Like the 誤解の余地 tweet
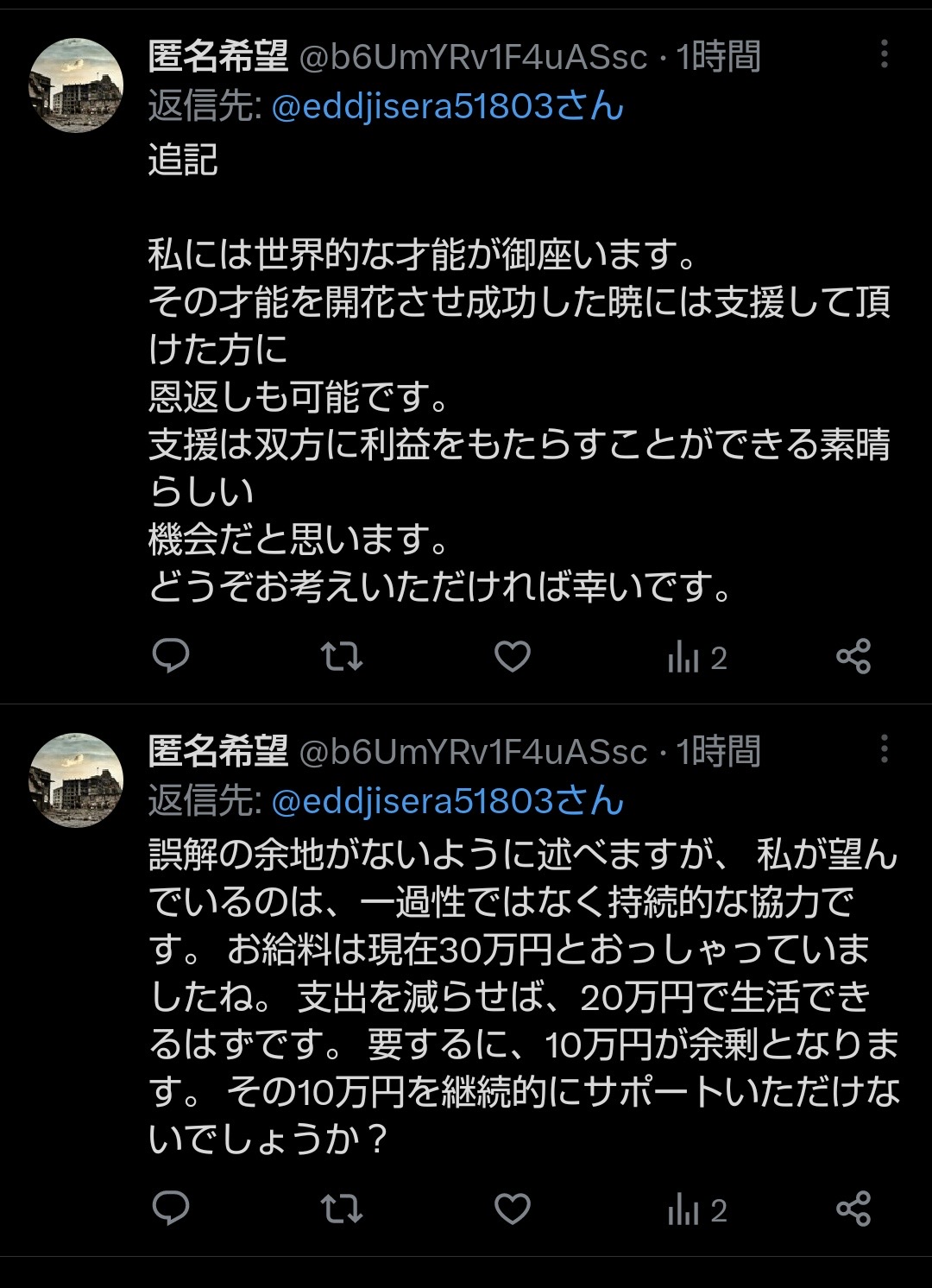This screenshot has width=932, height=1288. point(512,1209)
